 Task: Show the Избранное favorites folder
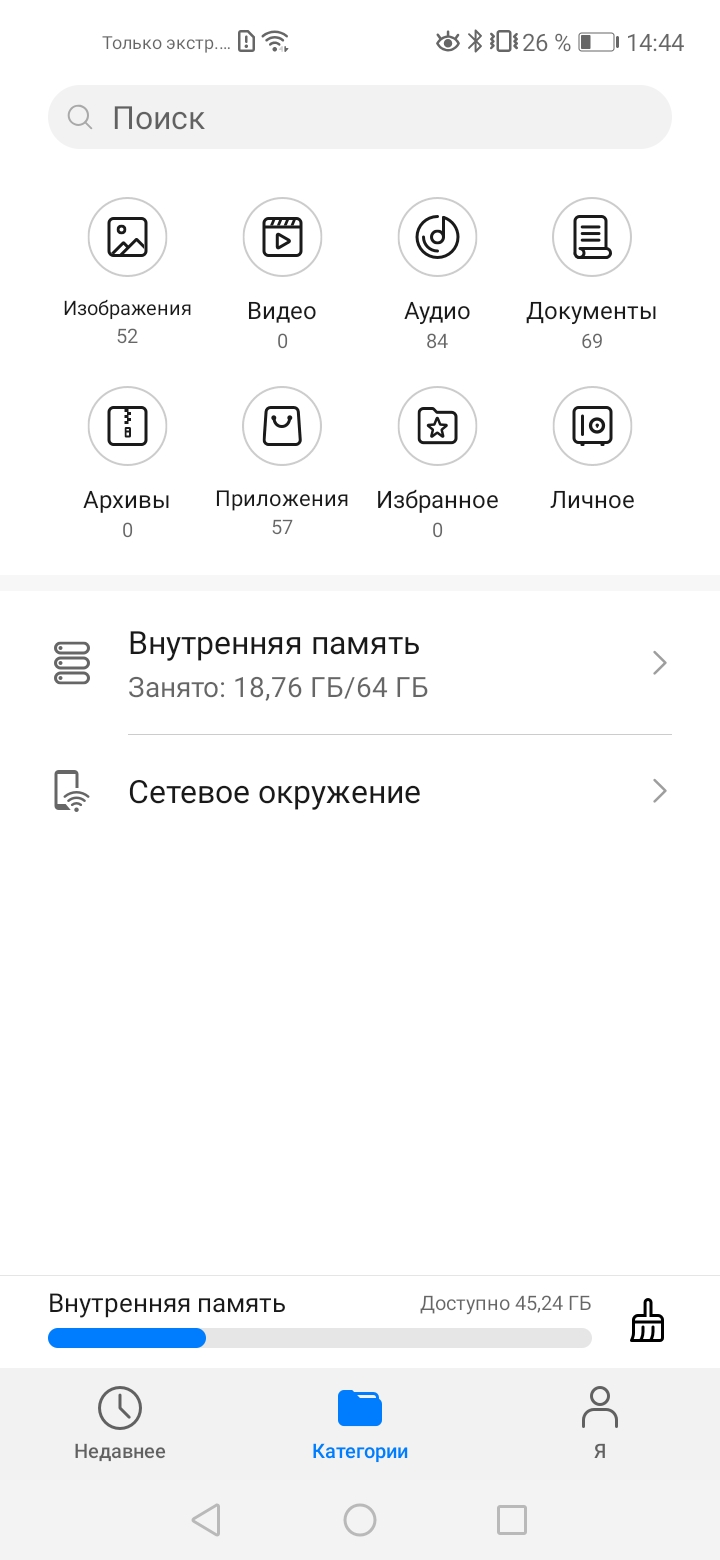[x=437, y=427]
